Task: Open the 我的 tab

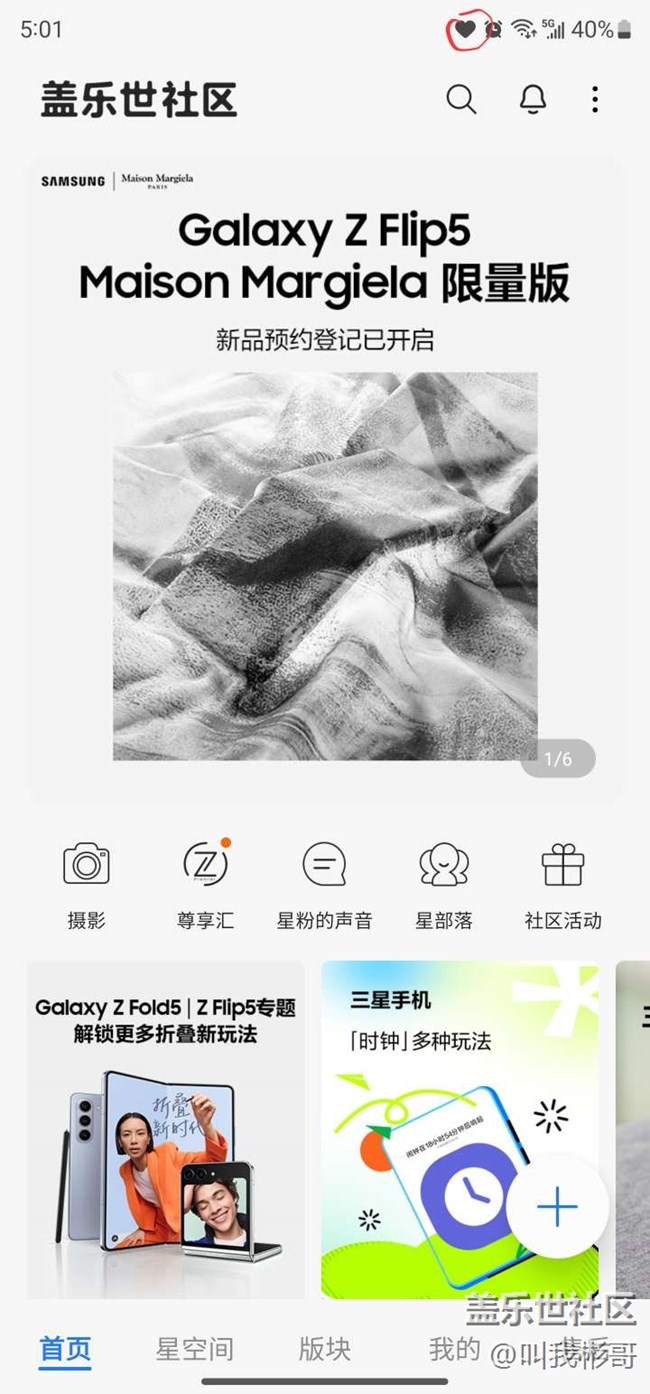Action: pyautogui.click(x=454, y=1349)
